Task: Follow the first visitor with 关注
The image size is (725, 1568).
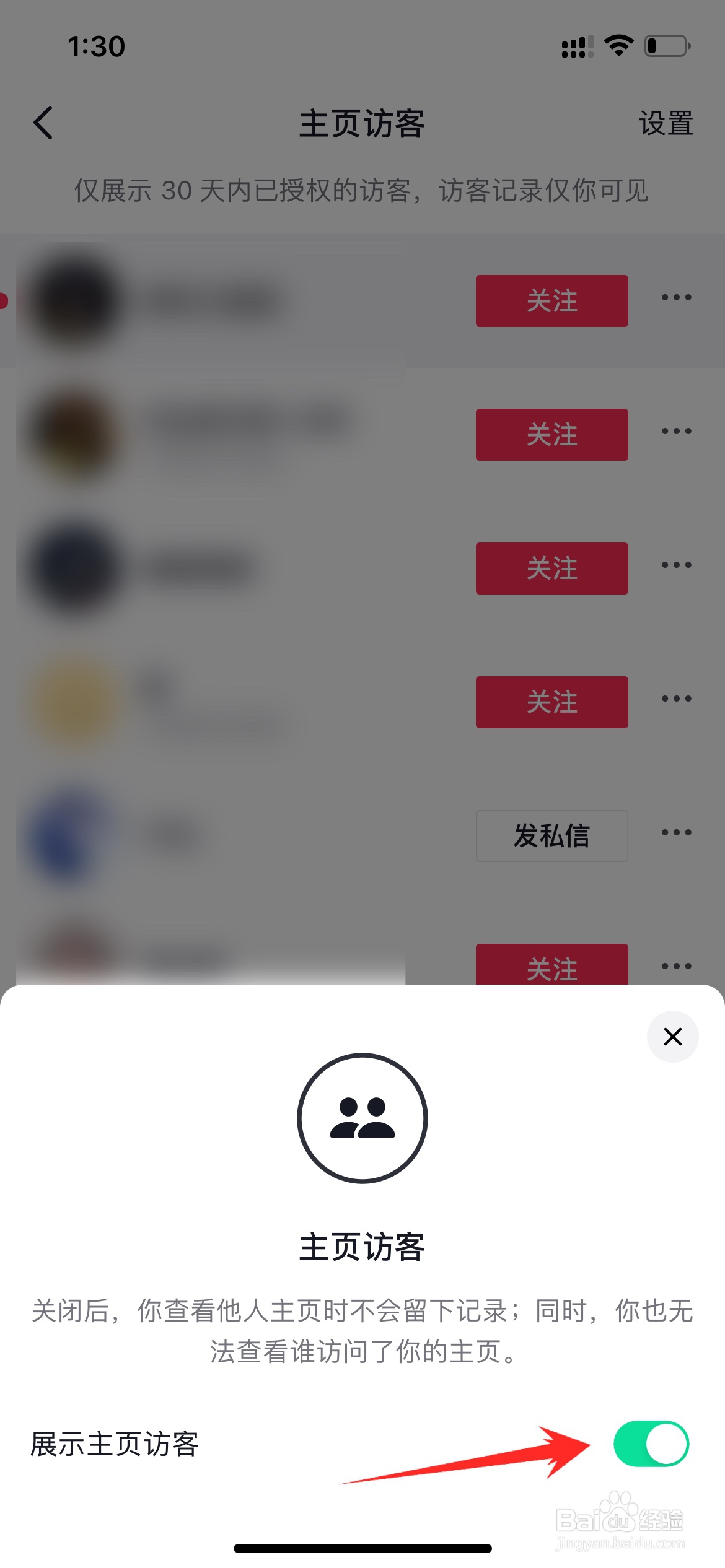Action: (551, 302)
